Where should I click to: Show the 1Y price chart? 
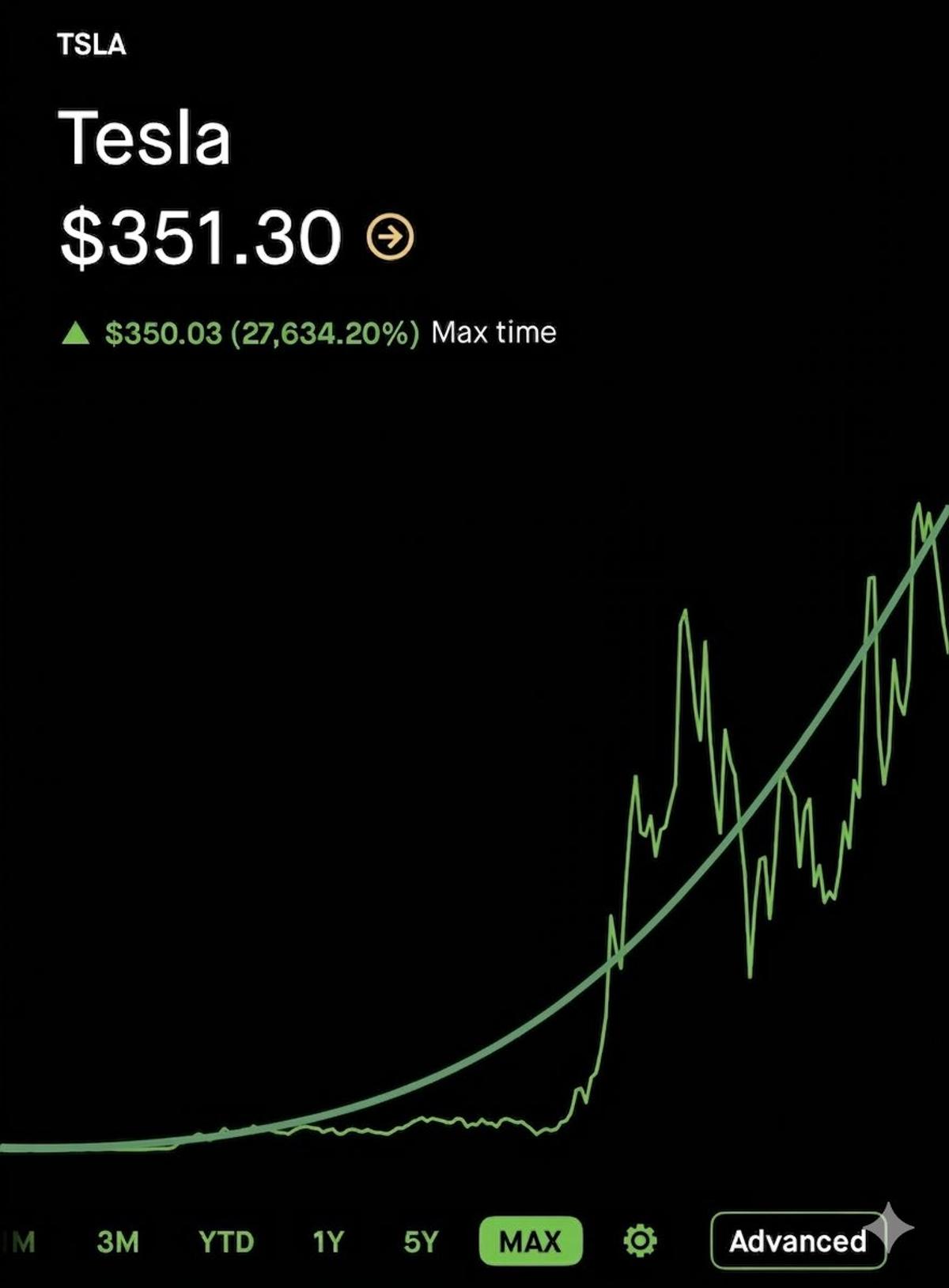point(327,1241)
